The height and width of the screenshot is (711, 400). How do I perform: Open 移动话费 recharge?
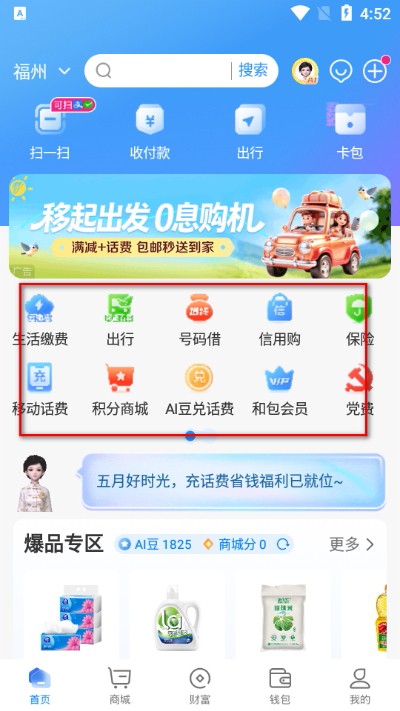tap(40, 390)
